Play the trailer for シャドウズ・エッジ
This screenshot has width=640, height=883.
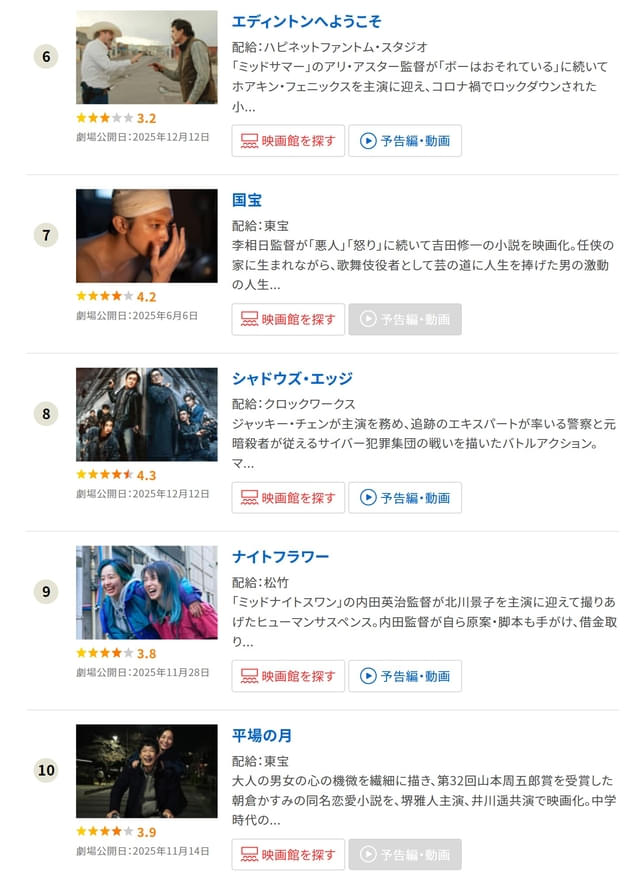pyautogui.click(x=405, y=497)
